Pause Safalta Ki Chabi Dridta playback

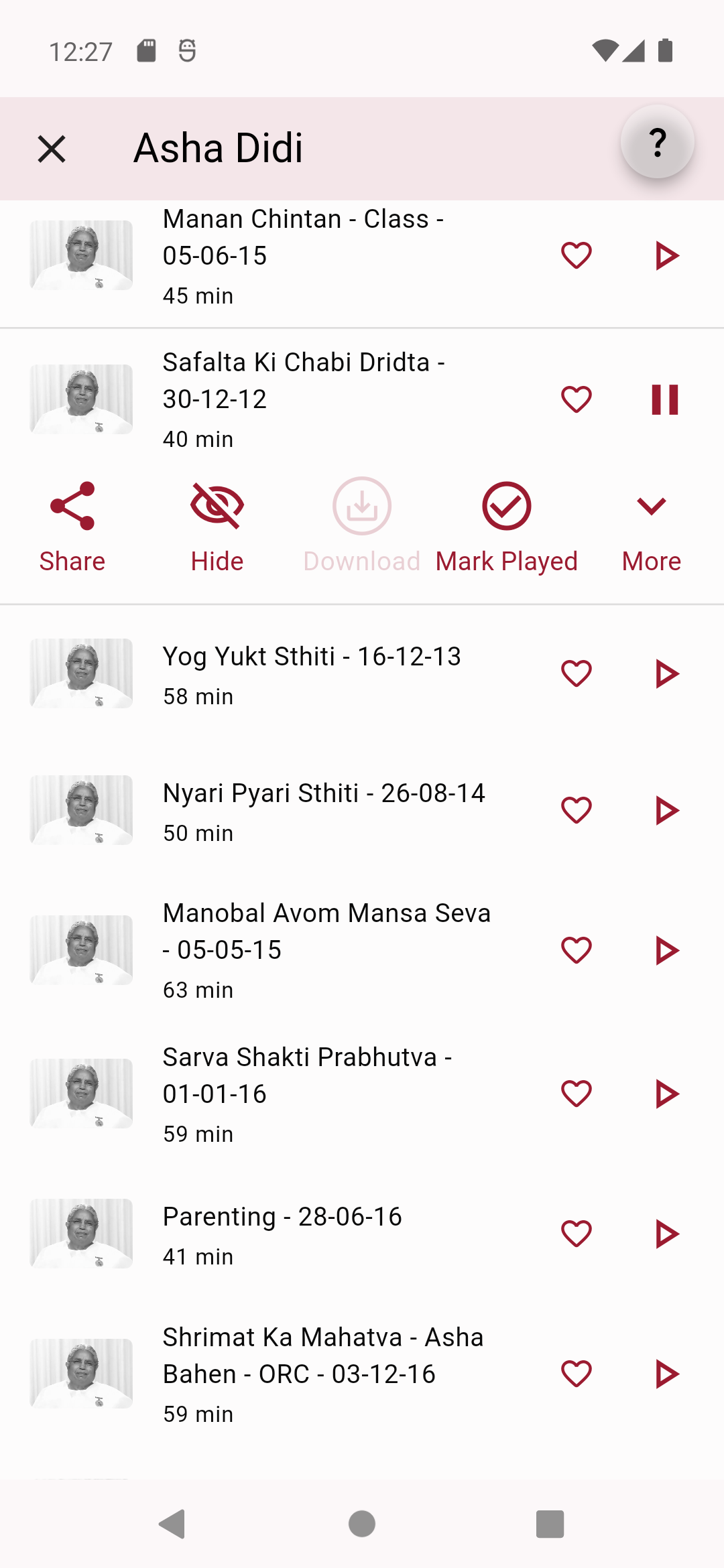665,399
